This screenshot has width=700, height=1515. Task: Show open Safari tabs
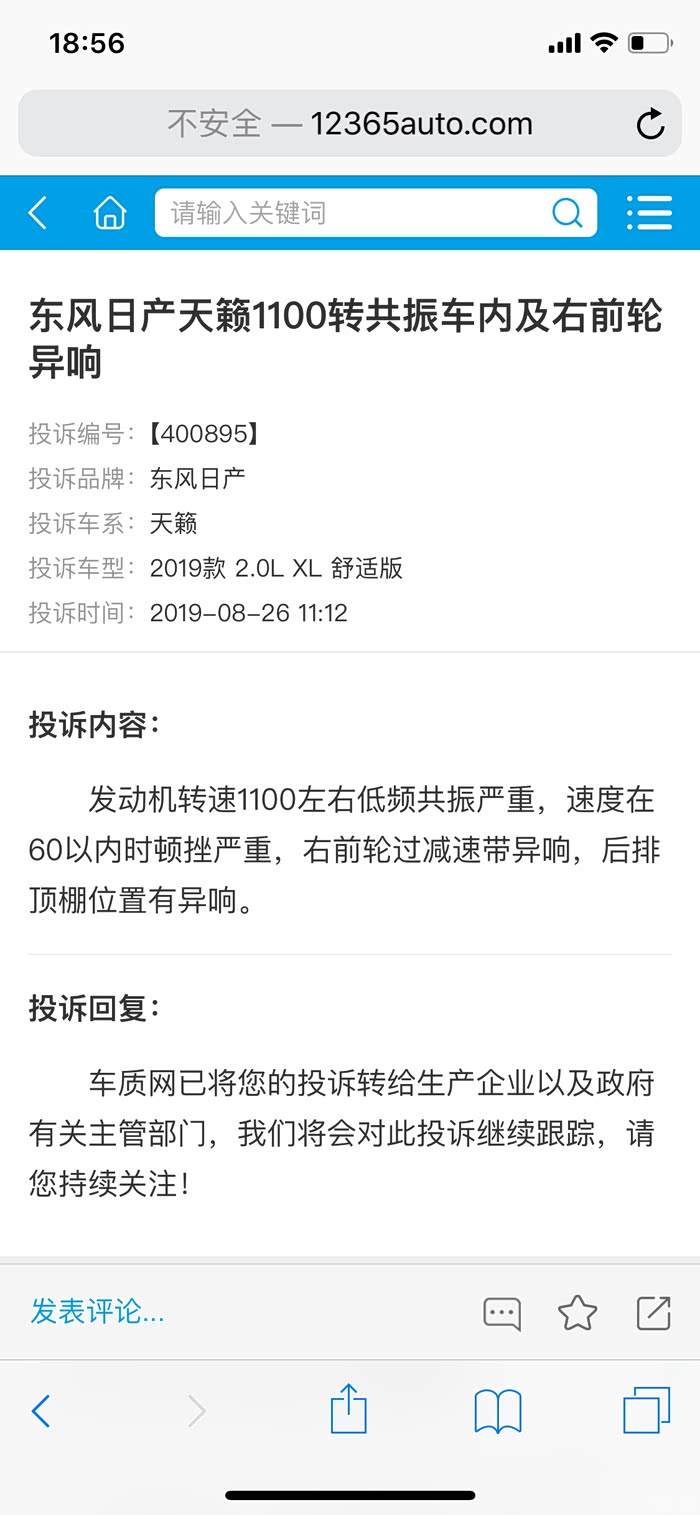point(646,1411)
